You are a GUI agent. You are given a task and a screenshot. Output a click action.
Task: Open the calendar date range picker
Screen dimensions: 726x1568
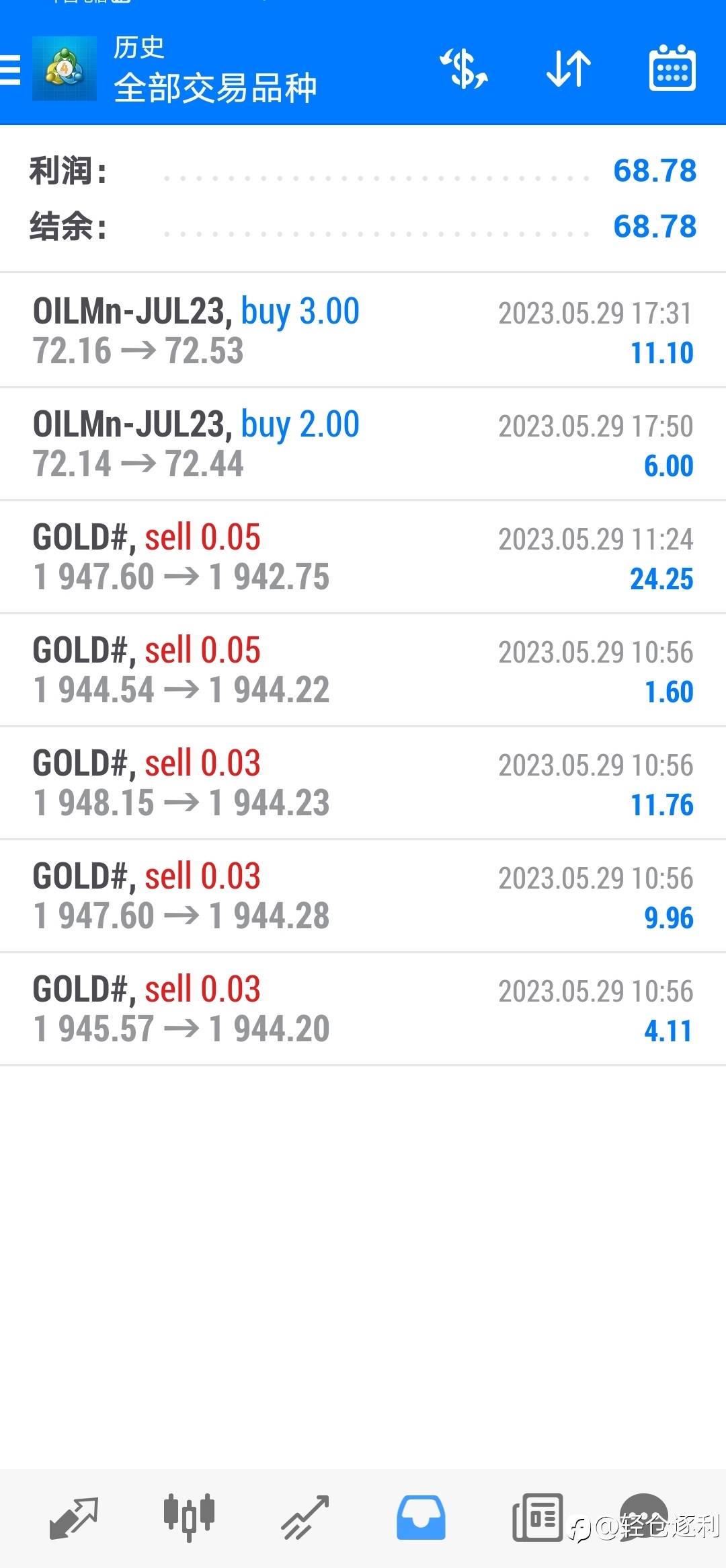click(x=672, y=69)
